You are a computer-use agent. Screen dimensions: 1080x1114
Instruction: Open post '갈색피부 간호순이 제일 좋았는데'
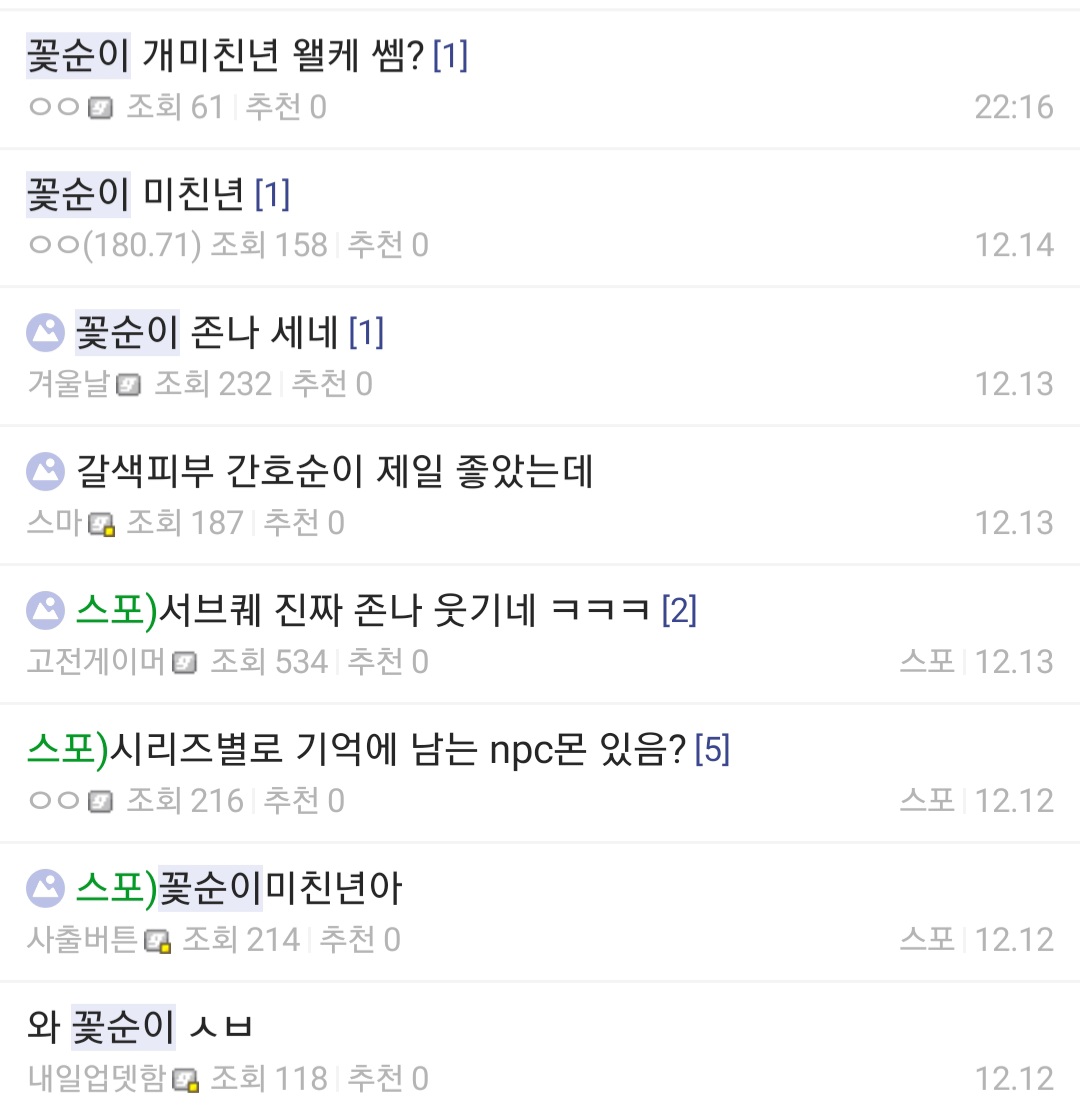point(334,471)
